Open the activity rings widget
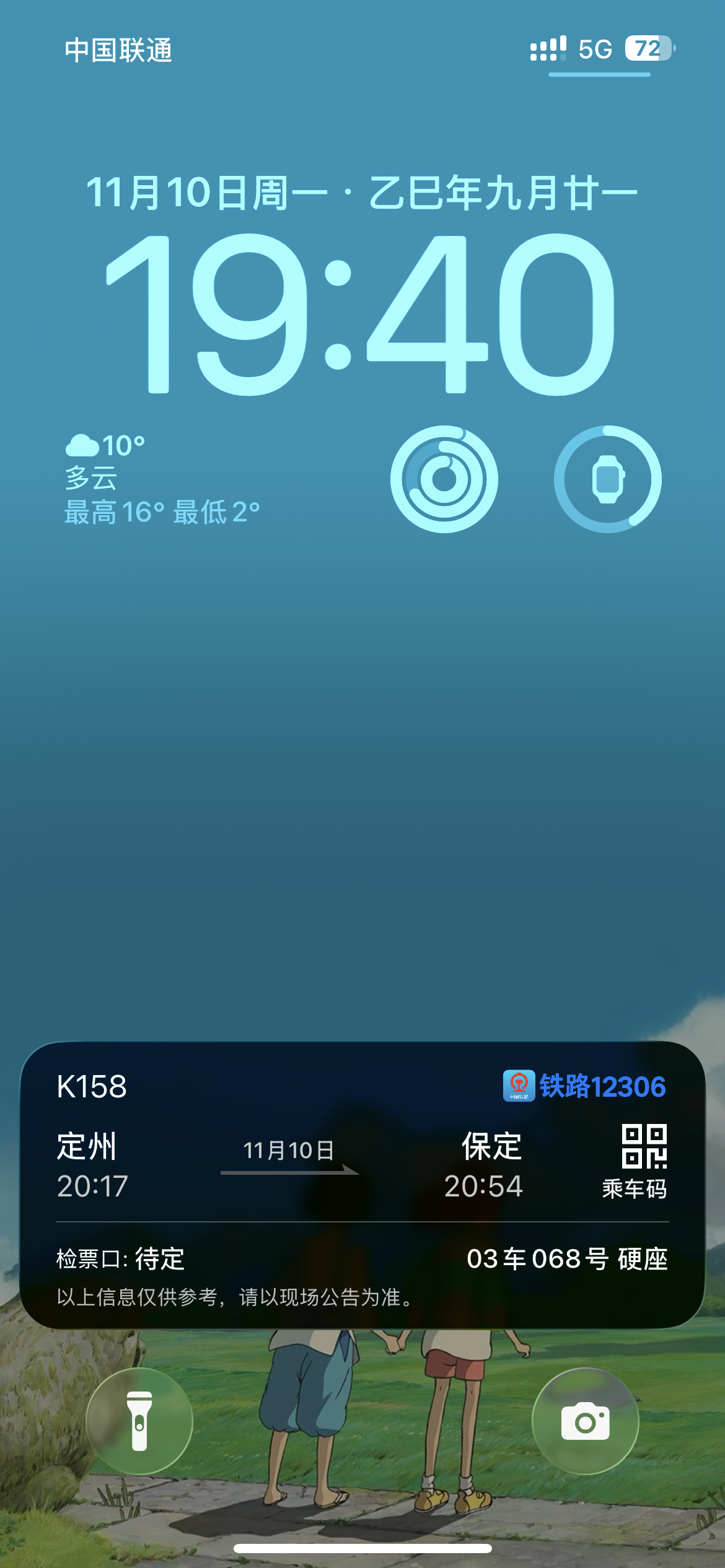The image size is (725, 1568). (444, 479)
